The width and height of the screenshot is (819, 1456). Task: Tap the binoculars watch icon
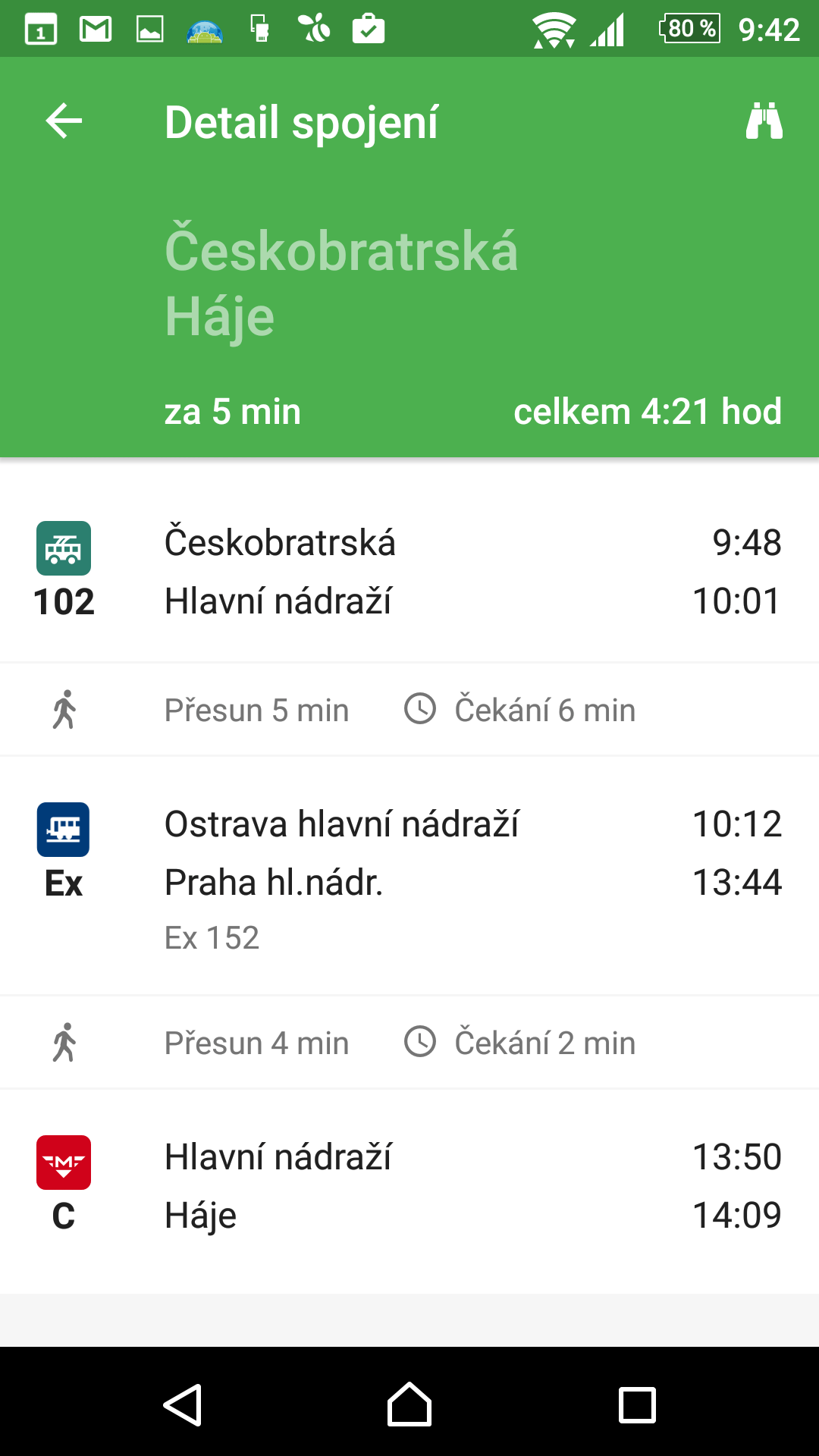pyautogui.click(x=764, y=121)
